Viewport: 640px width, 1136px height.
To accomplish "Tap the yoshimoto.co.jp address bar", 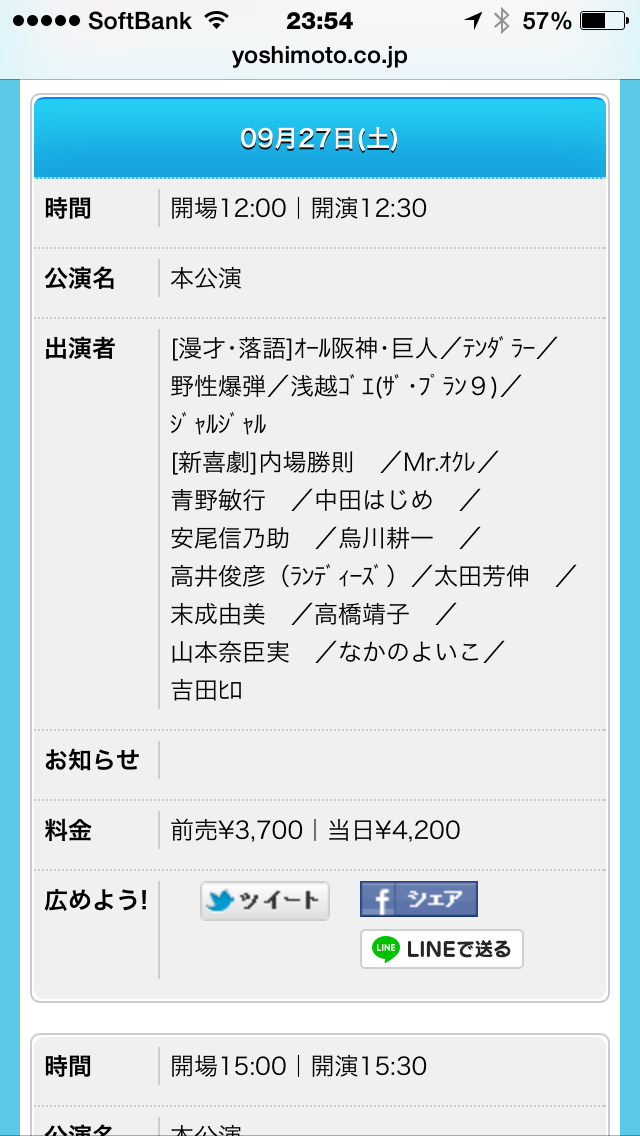I will click(320, 56).
